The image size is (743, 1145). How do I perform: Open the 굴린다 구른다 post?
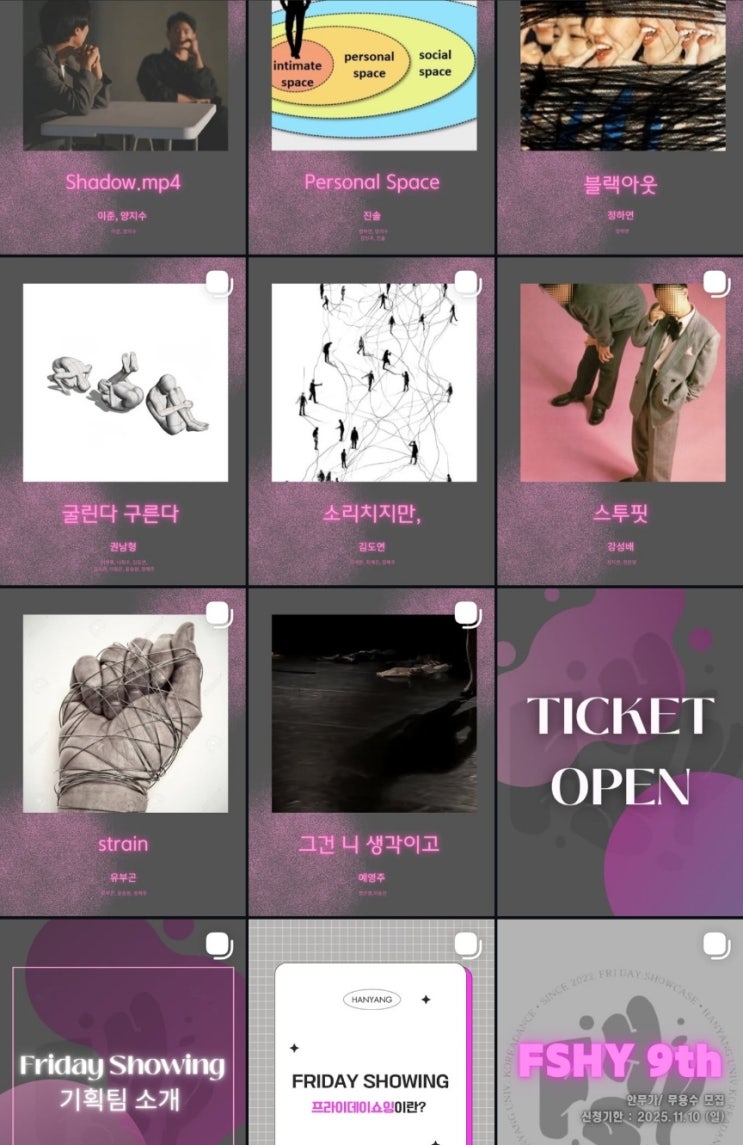click(x=123, y=421)
